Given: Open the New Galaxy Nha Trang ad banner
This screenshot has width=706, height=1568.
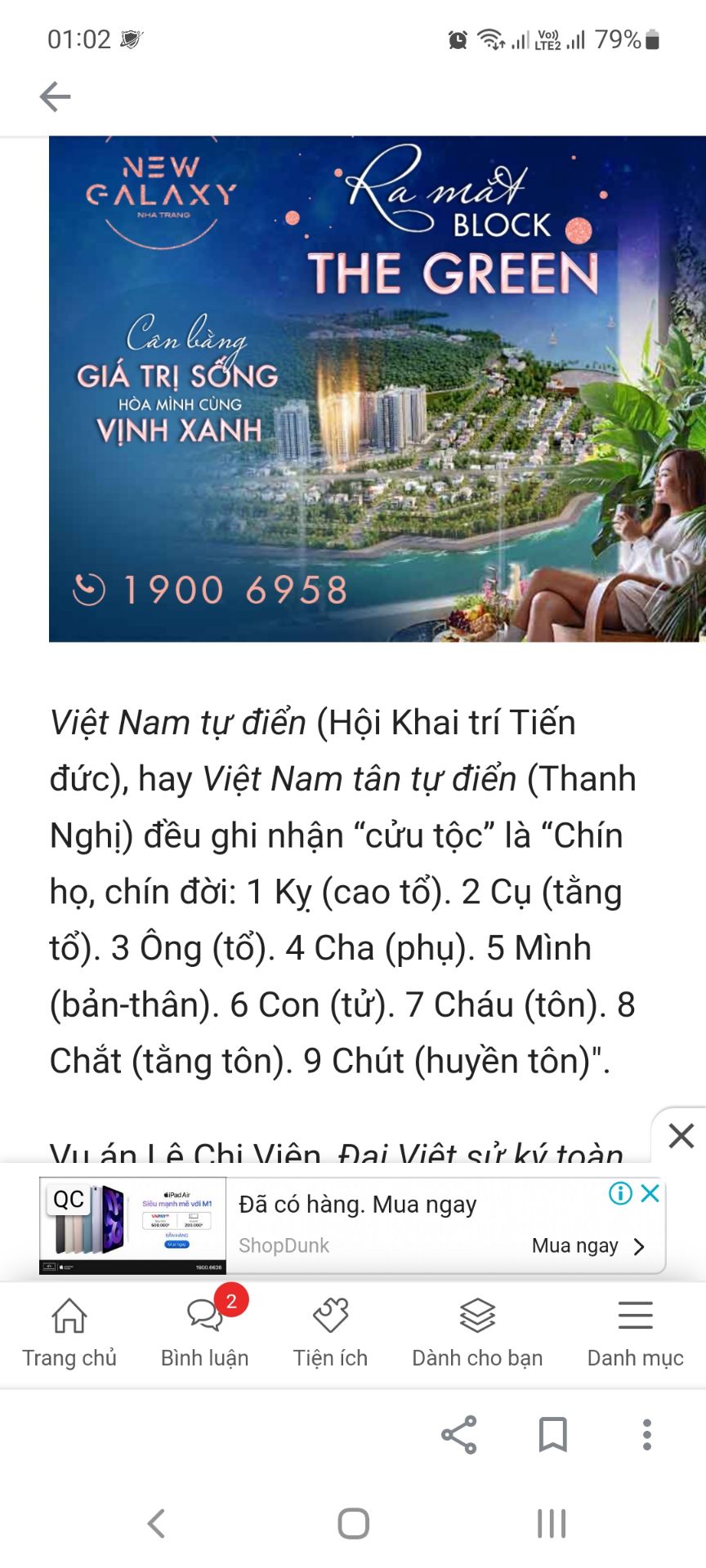Looking at the screenshot, I should coord(377,389).
